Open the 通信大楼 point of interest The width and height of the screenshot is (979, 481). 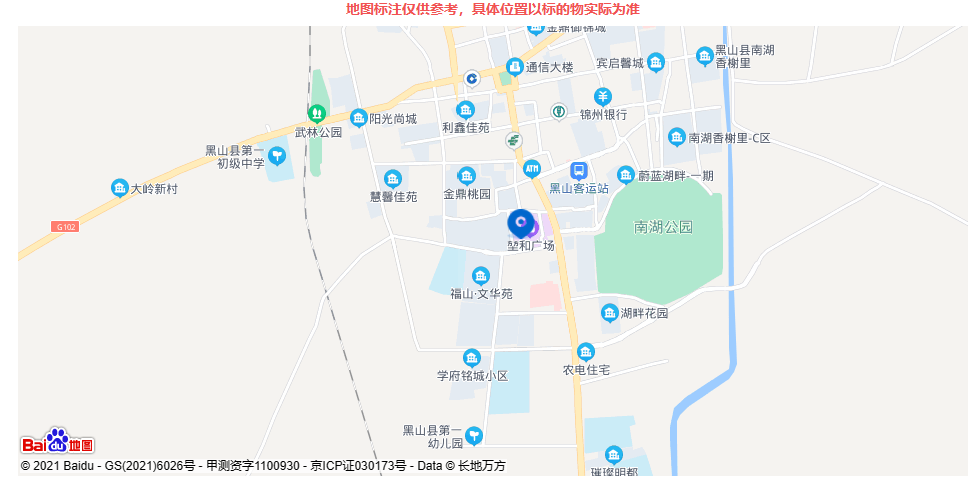[x=515, y=67]
